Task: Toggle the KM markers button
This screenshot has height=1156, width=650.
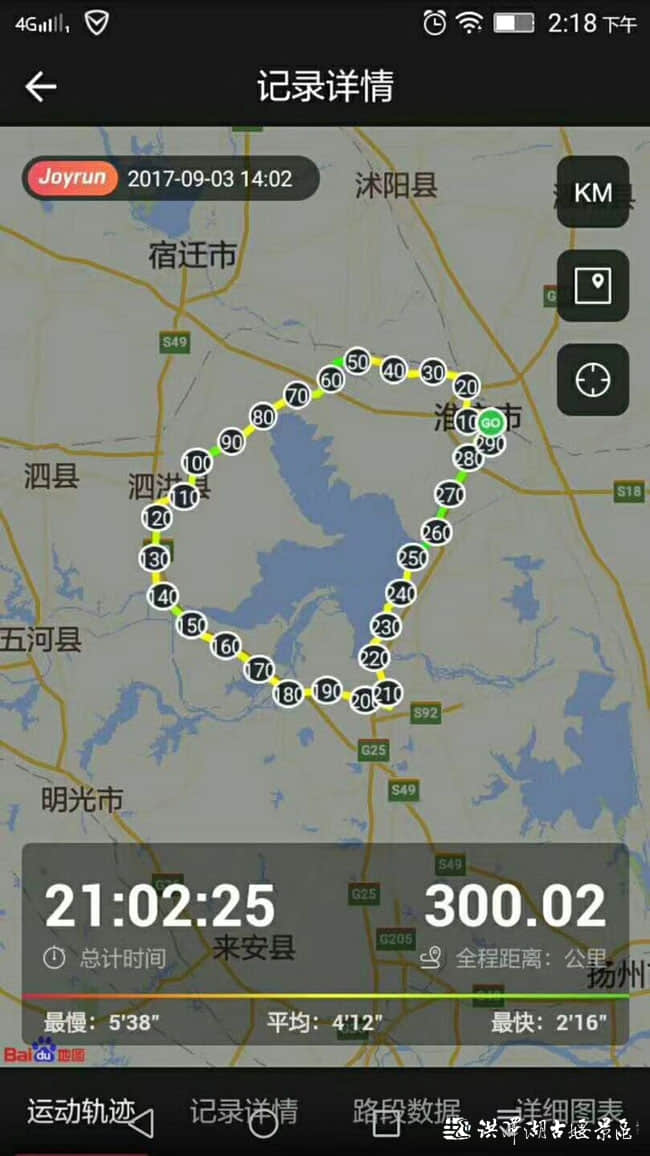Action: click(593, 192)
